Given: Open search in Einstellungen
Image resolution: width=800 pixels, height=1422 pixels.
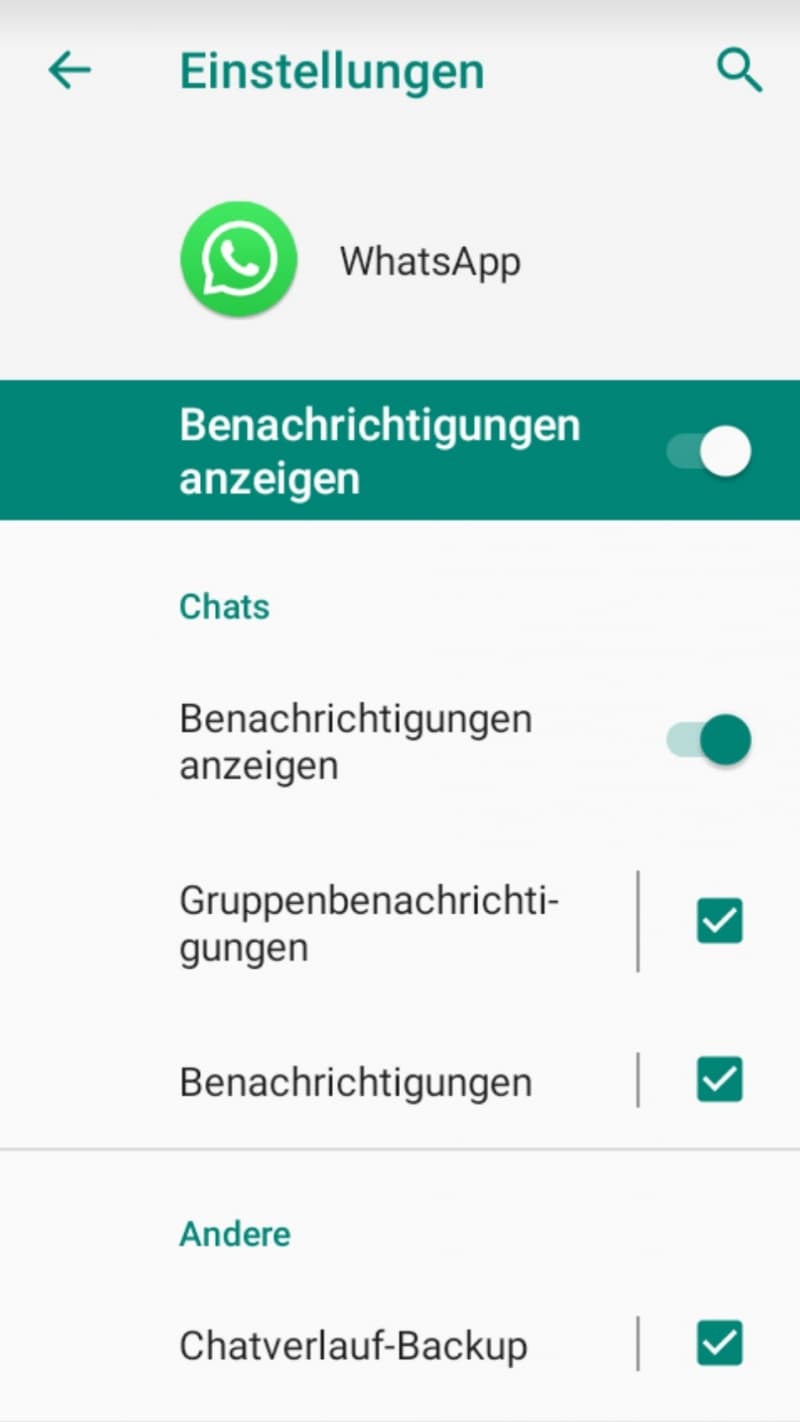Looking at the screenshot, I should (739, 71).
